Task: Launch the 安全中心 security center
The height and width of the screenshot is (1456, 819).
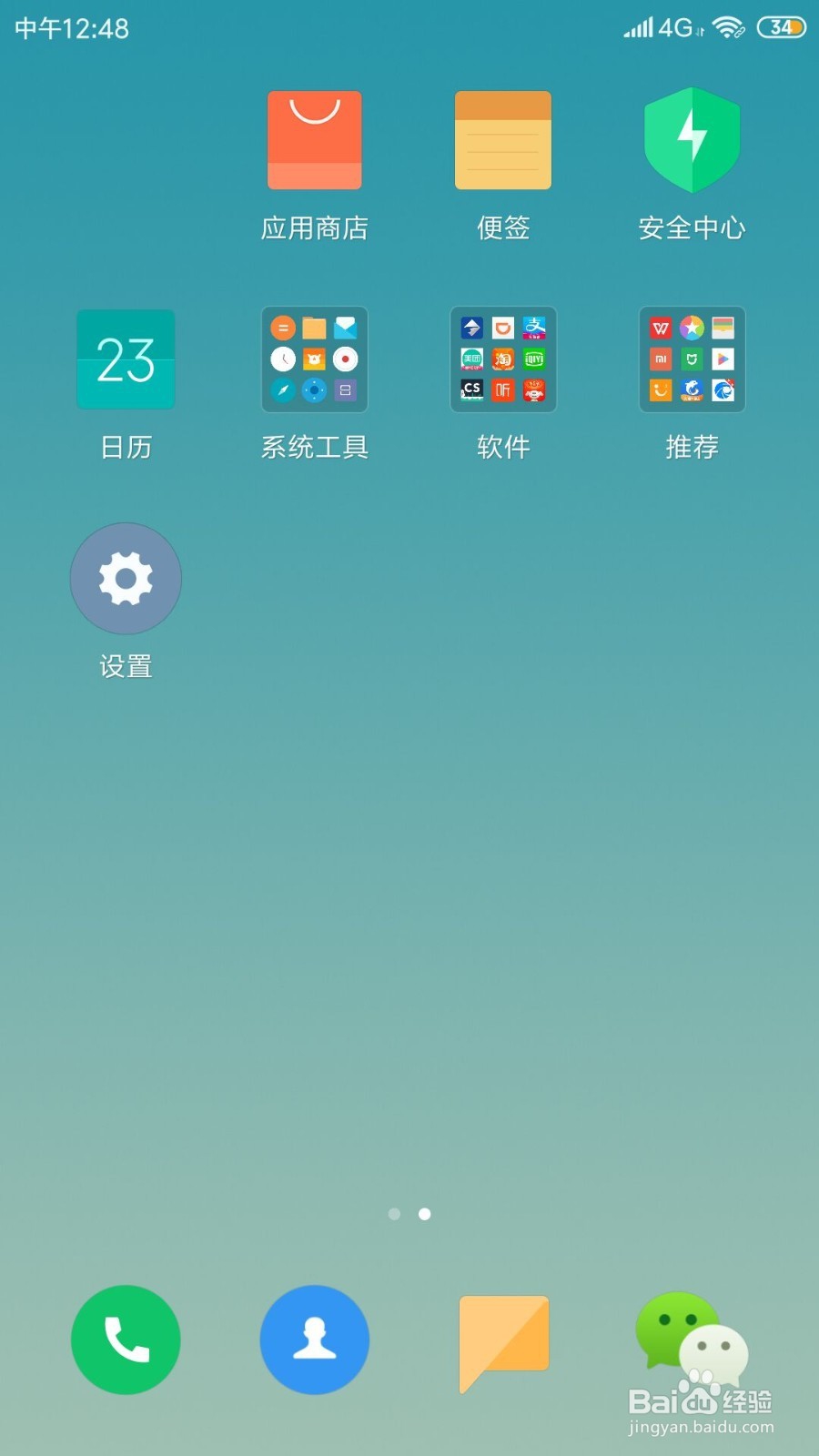Action: pos(692,140)
